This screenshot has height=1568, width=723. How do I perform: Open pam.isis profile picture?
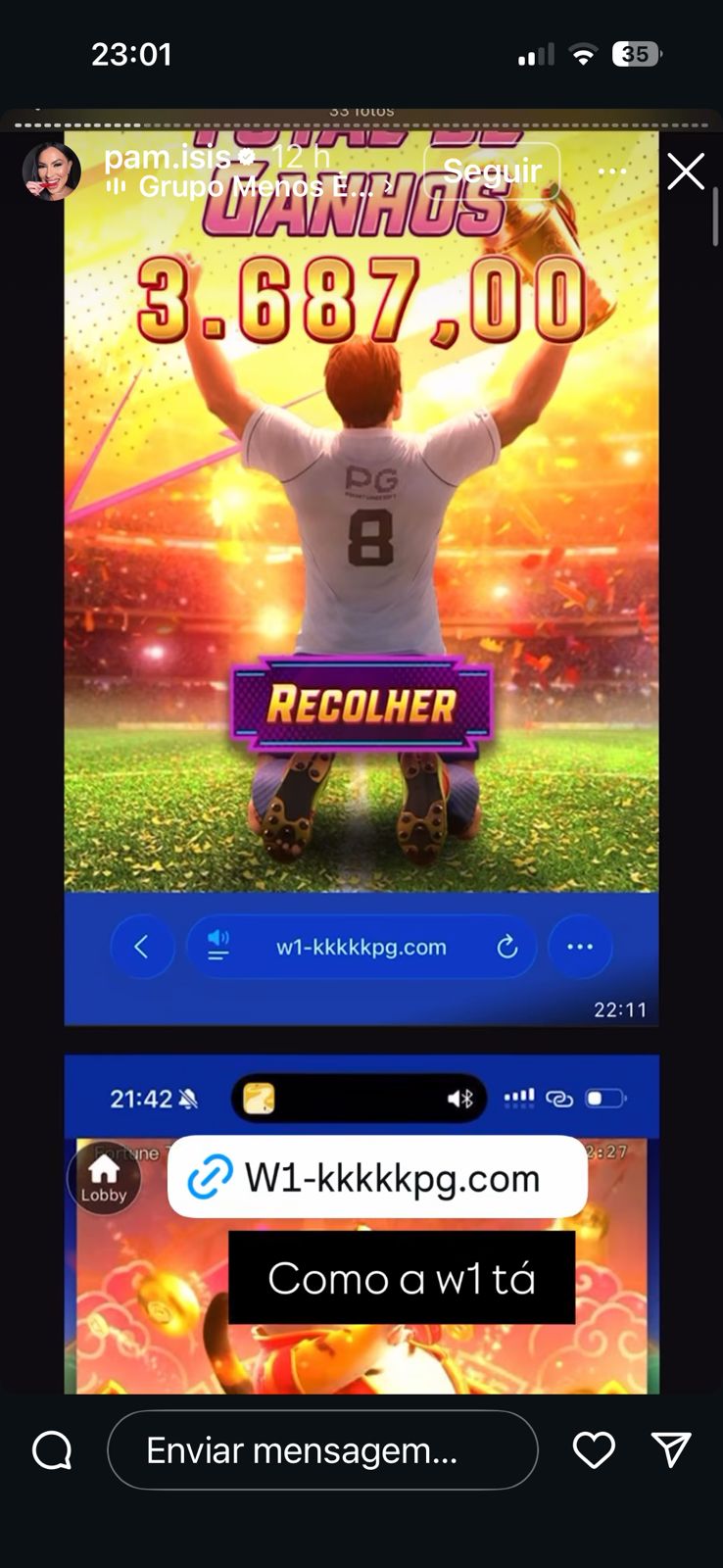(x=51, y=171)
